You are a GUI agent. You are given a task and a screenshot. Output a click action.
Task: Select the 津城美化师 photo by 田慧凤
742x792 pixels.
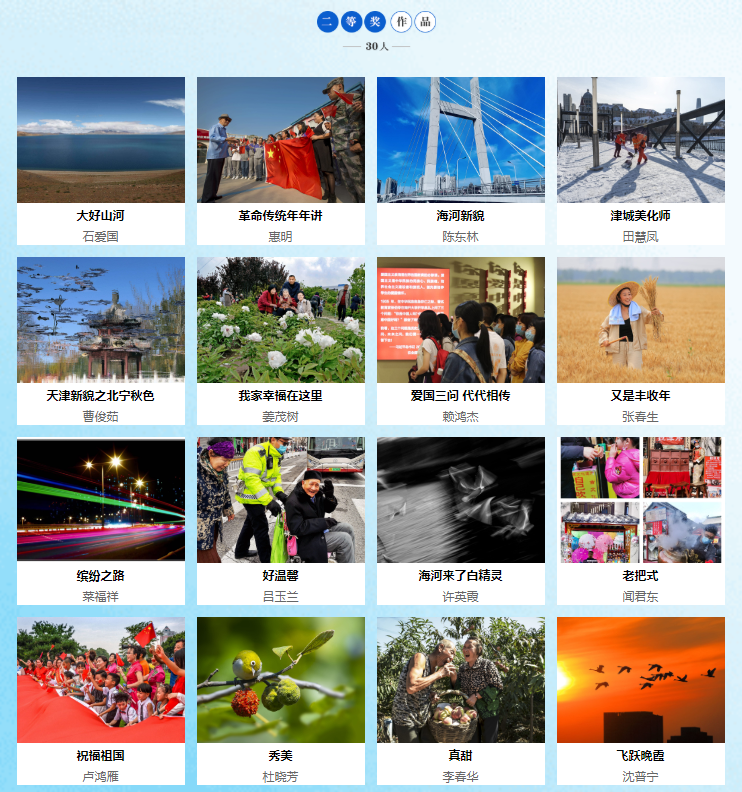click(x=641, y=140)
